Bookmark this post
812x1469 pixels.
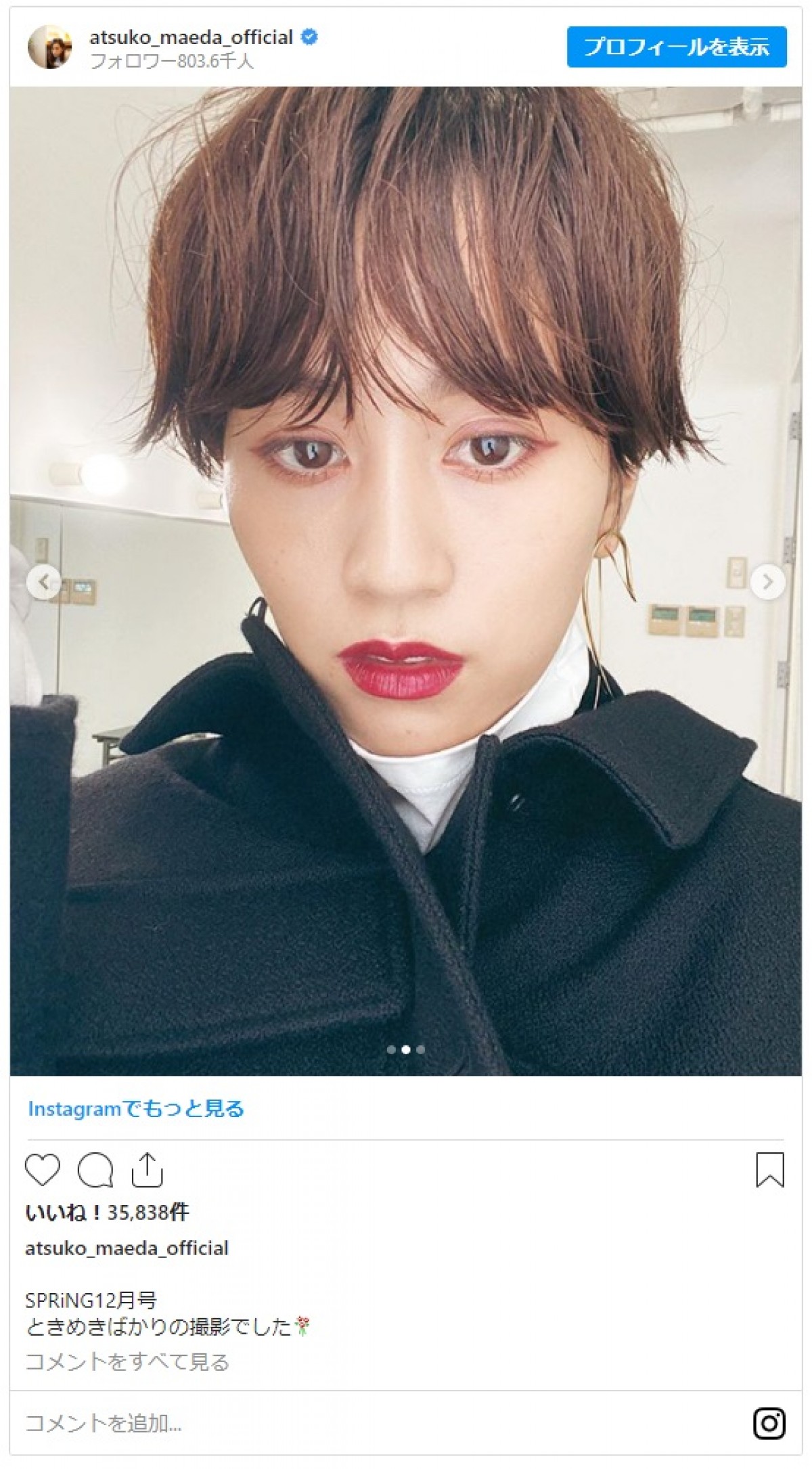click(769, 1170)
